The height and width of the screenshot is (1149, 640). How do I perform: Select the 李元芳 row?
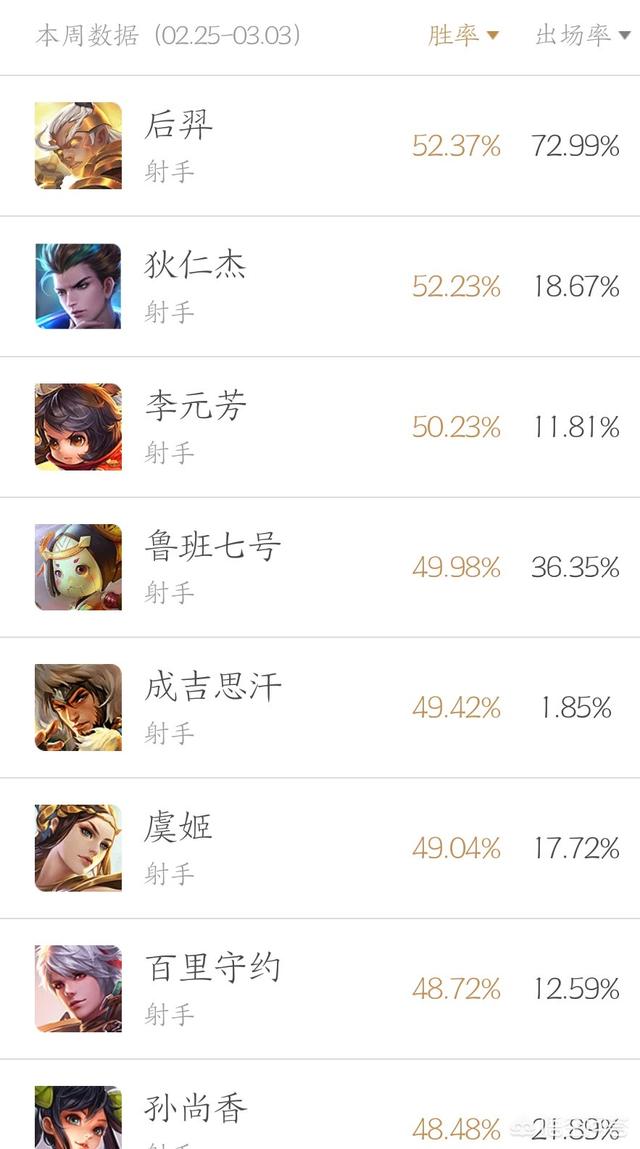tap(320, 427)
